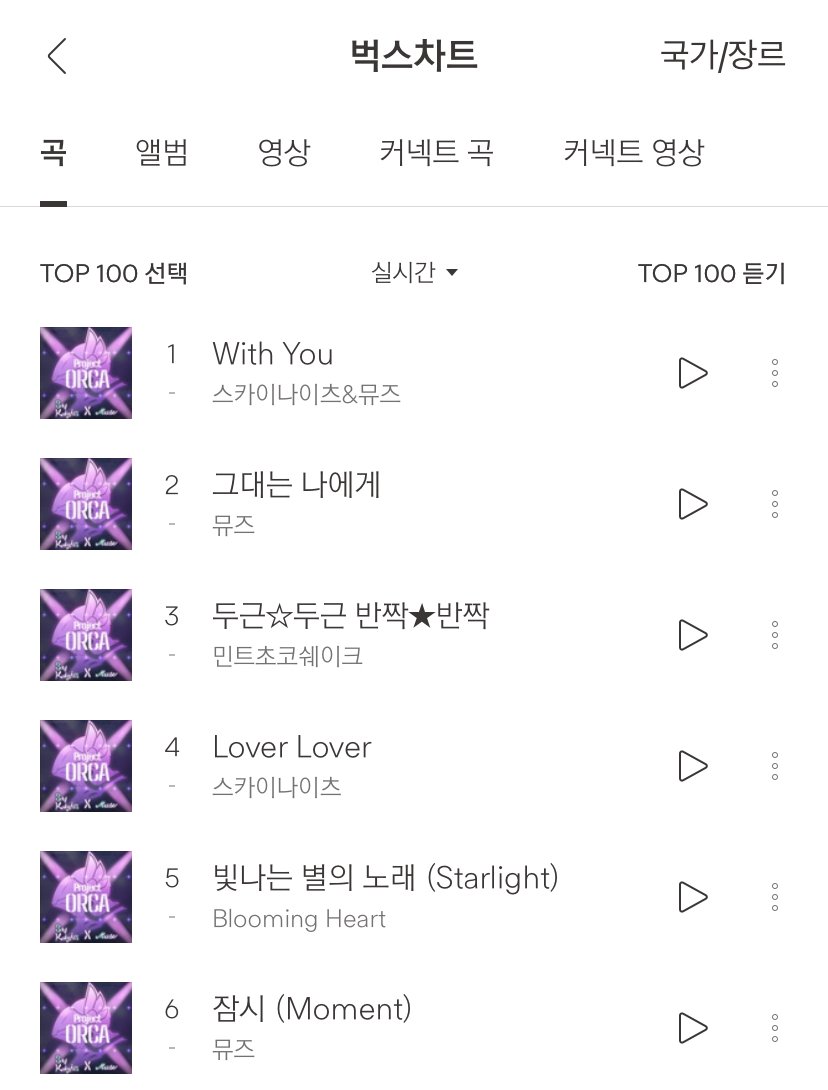Play the song Lover Lover
Screen dimensions: 828x1090
pos(692,766)
